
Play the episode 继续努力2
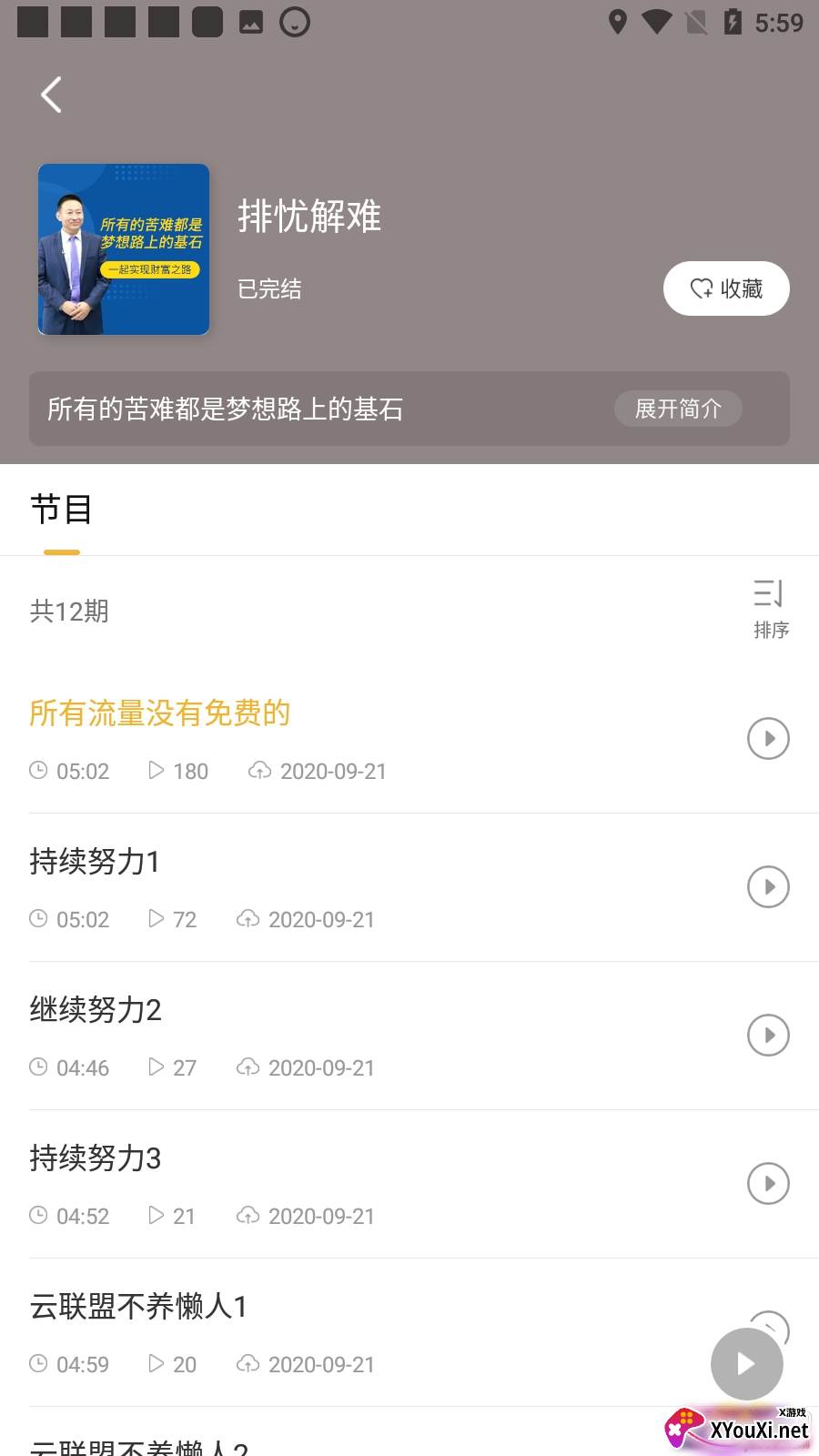(x=768, y=1035)
